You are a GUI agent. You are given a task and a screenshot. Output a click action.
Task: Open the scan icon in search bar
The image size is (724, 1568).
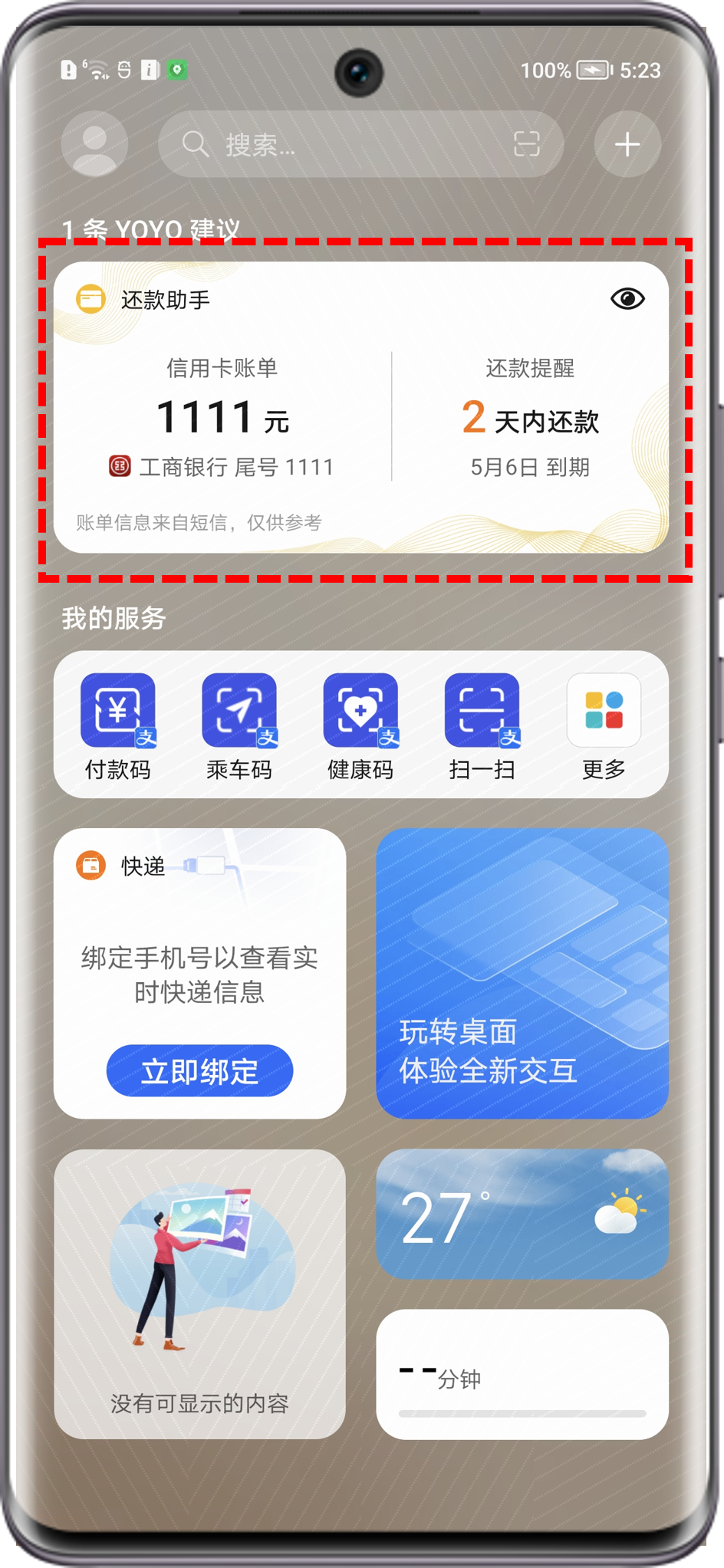coord(526,144)
